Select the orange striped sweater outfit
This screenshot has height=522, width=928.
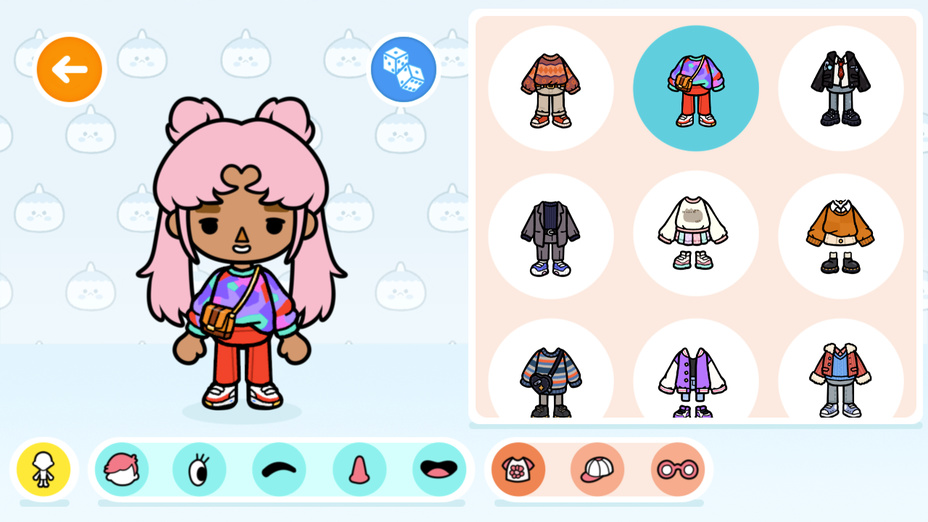[x=551, y=89]
